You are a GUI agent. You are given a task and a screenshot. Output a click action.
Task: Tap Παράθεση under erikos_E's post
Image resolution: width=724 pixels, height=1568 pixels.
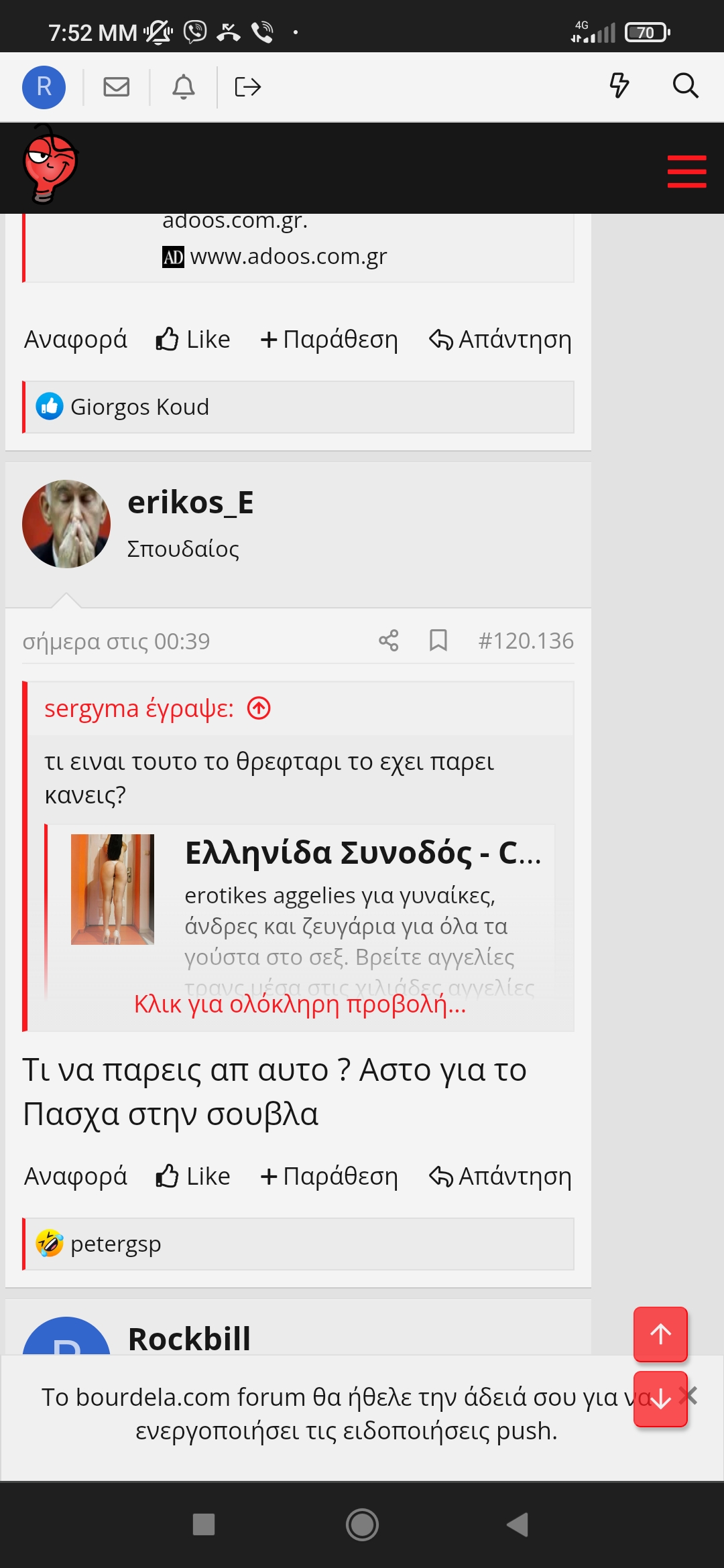point(329,1176)
